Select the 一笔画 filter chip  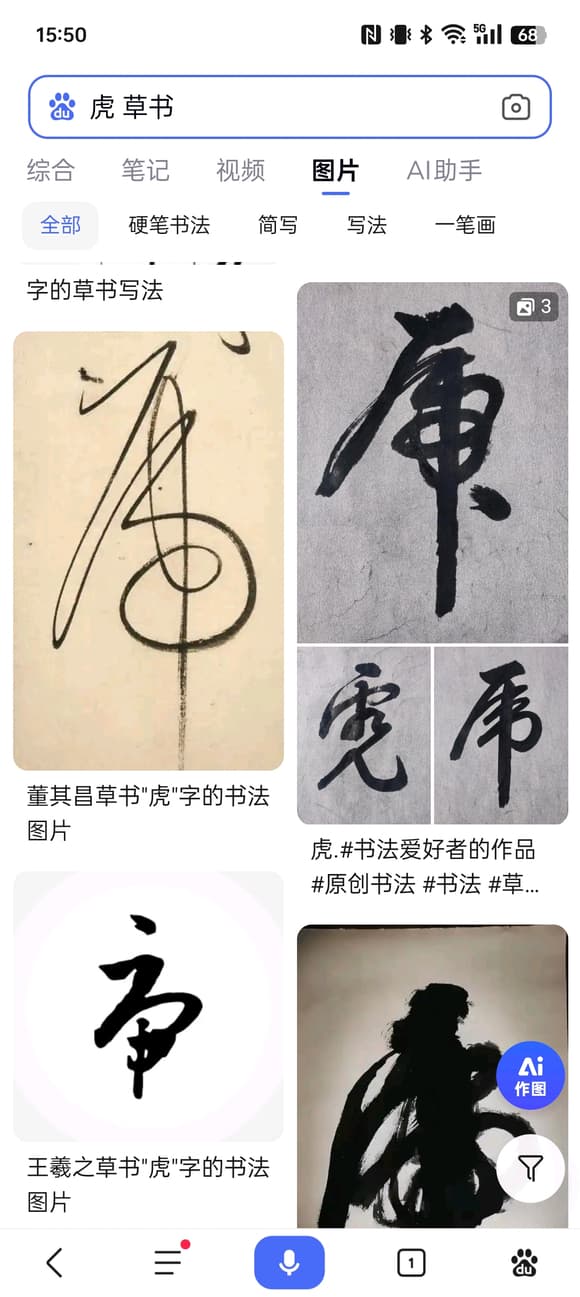[465, 225]
